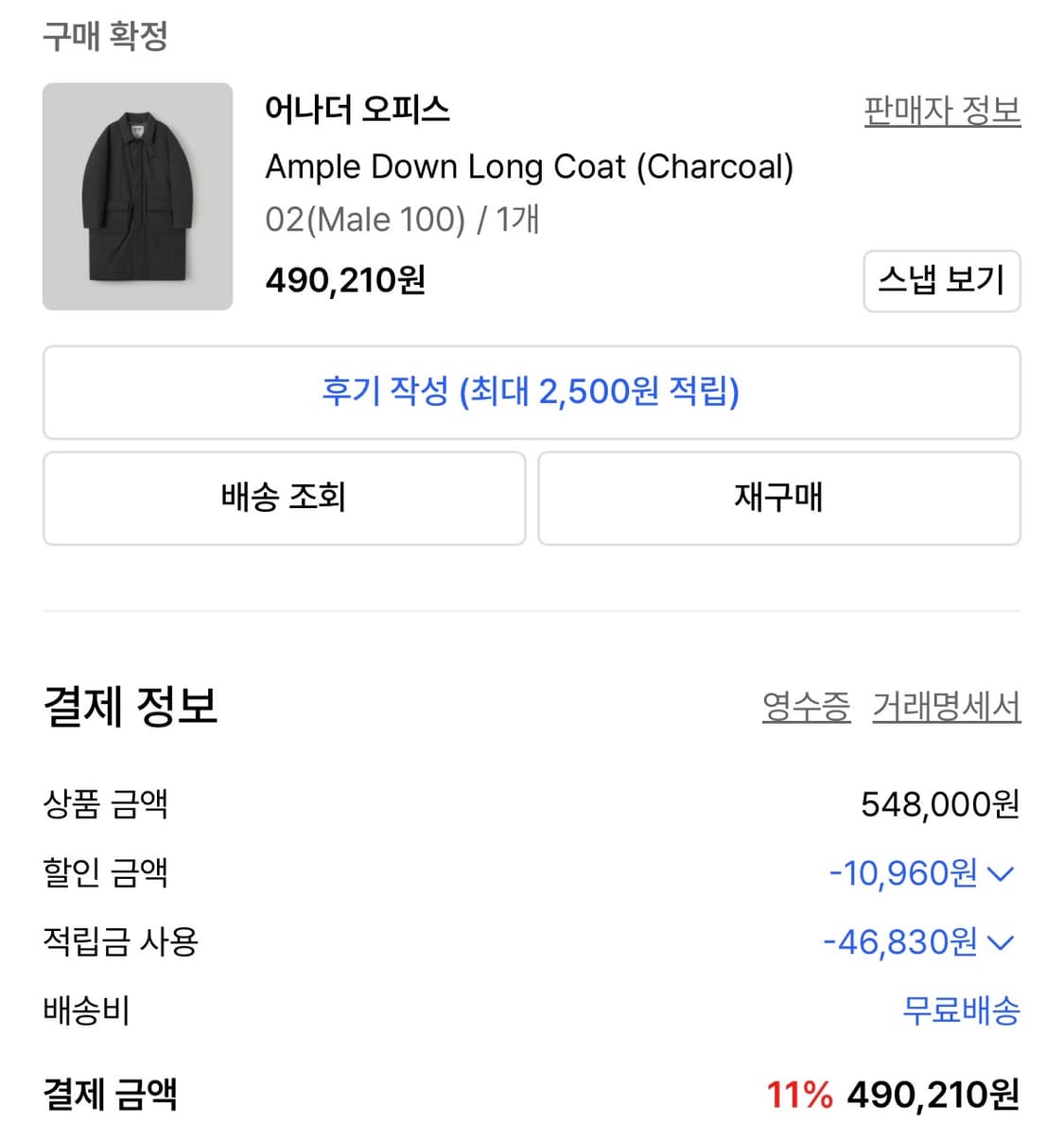Click the 후기 작성 review writing button
The width and height of the screenshot is (1064, 1124).
coord(532,392)
